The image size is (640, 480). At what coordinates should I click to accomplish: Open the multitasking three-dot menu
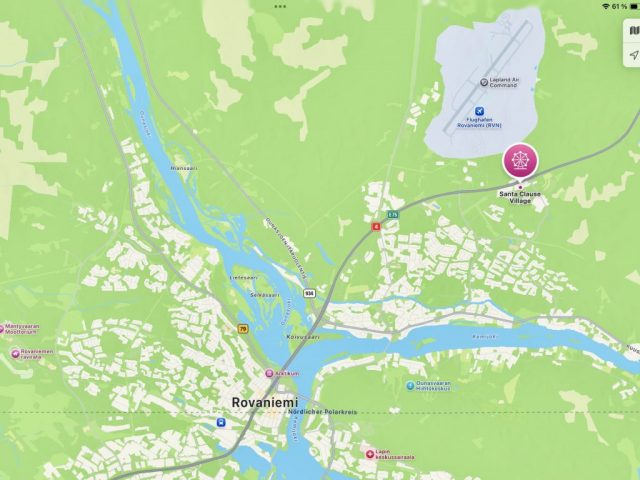point(279,5)
